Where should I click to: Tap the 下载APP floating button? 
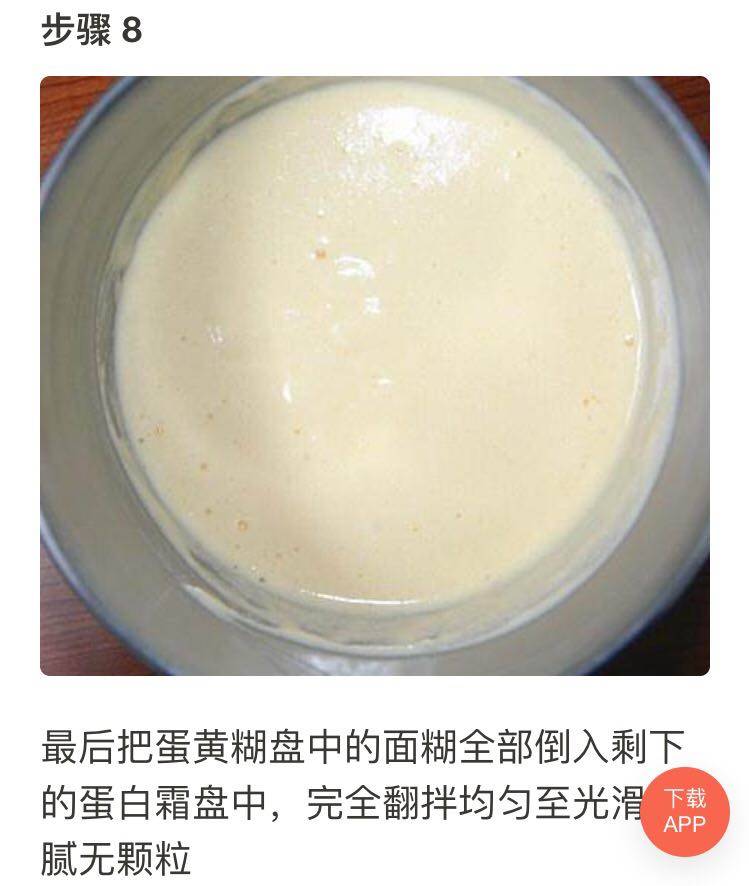tap(685, 810)
